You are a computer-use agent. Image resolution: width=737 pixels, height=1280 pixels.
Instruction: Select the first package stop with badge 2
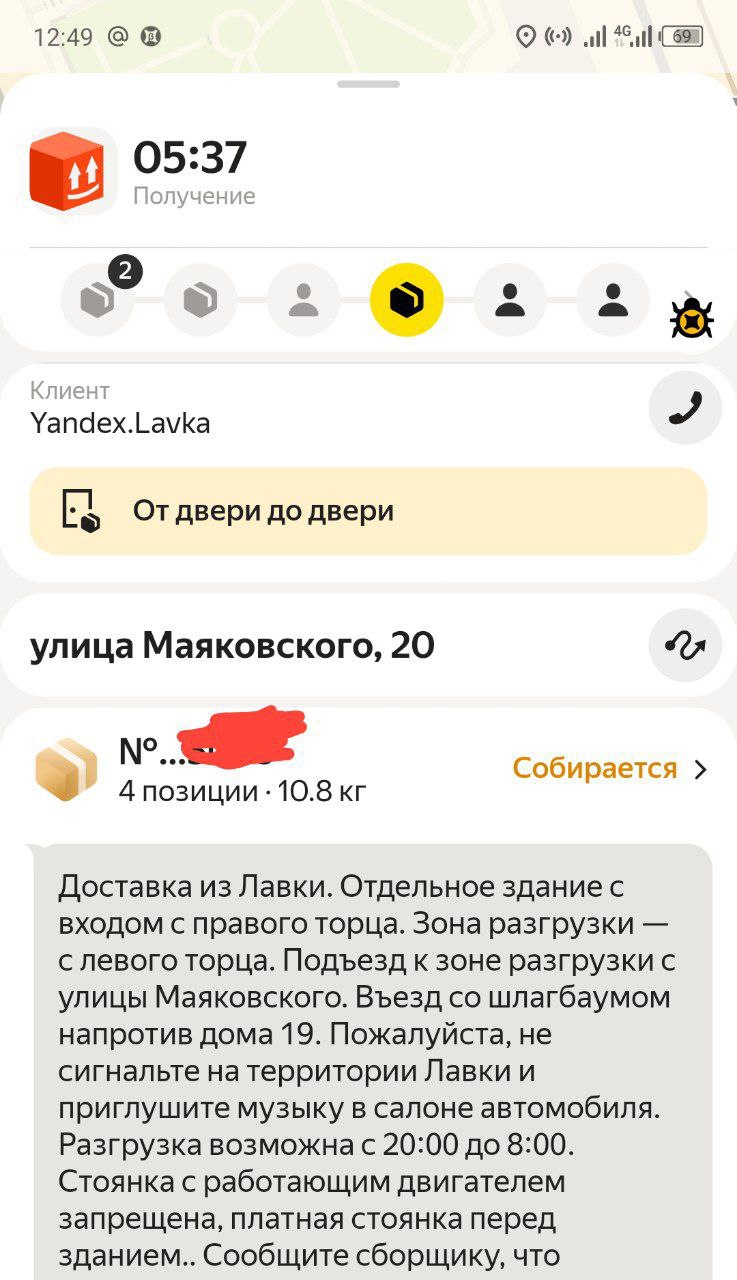99,299
